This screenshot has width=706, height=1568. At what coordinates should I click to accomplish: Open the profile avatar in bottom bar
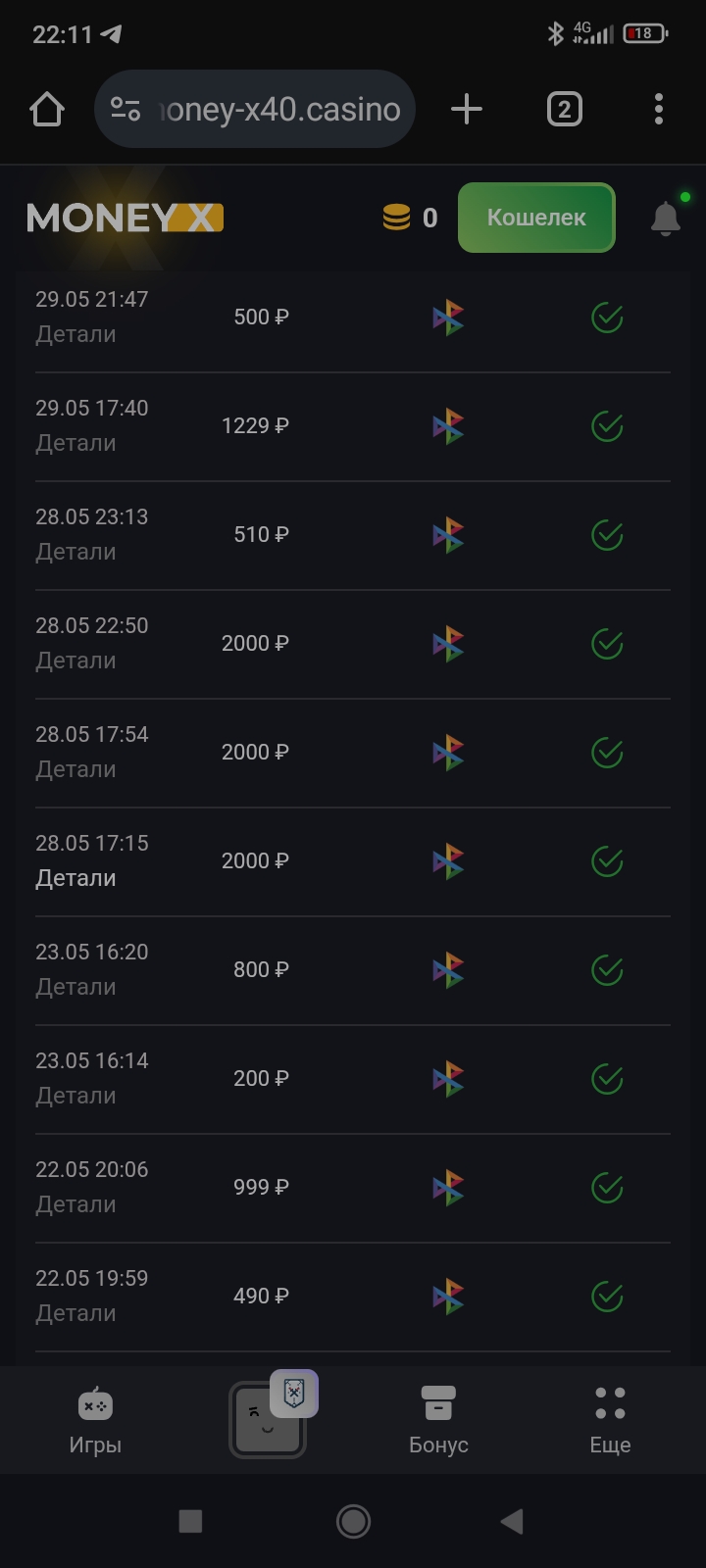pyautogui.click(x=267, y=1421)
